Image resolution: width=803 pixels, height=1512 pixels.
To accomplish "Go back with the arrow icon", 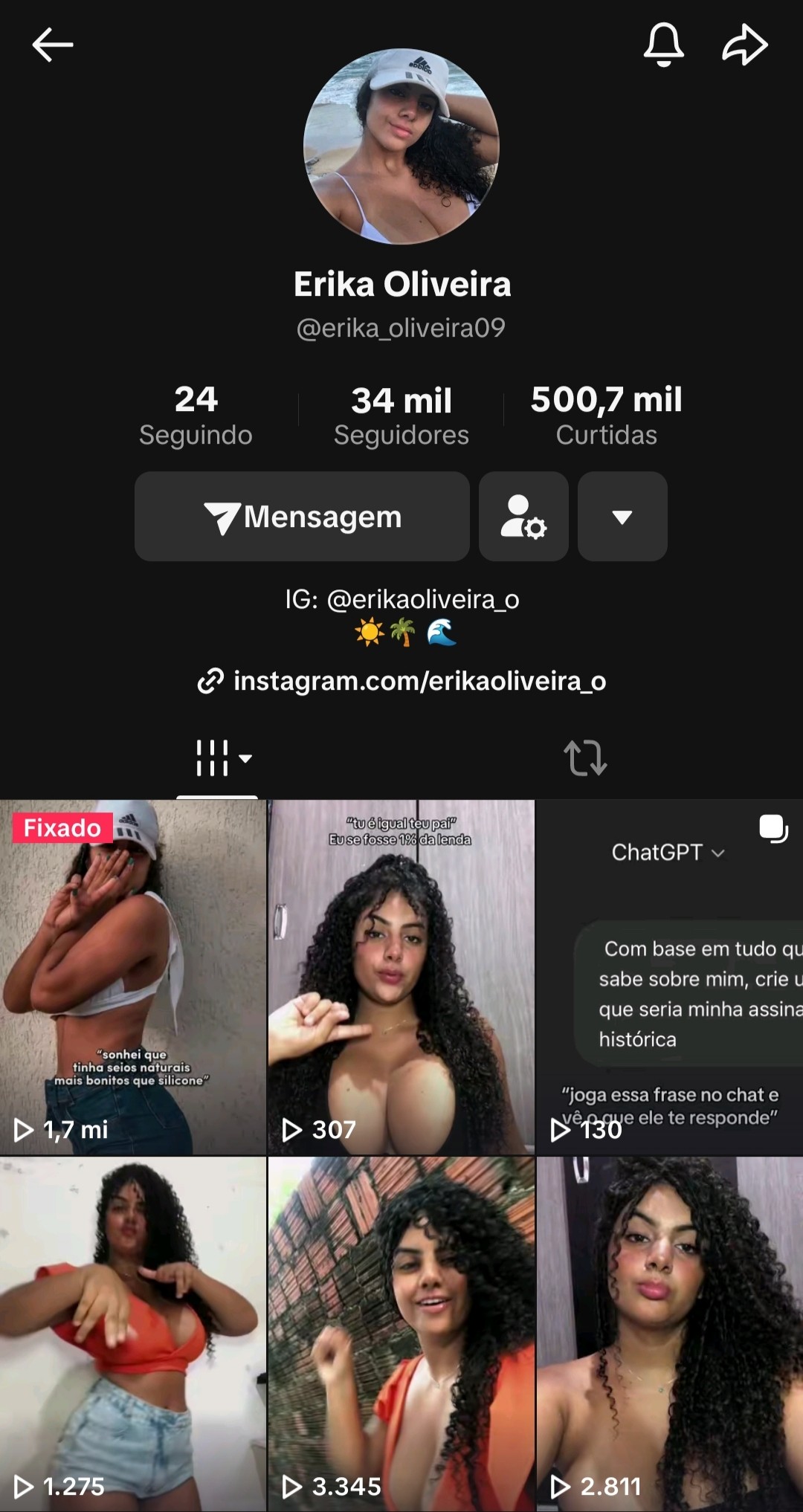I will point(52,45).
